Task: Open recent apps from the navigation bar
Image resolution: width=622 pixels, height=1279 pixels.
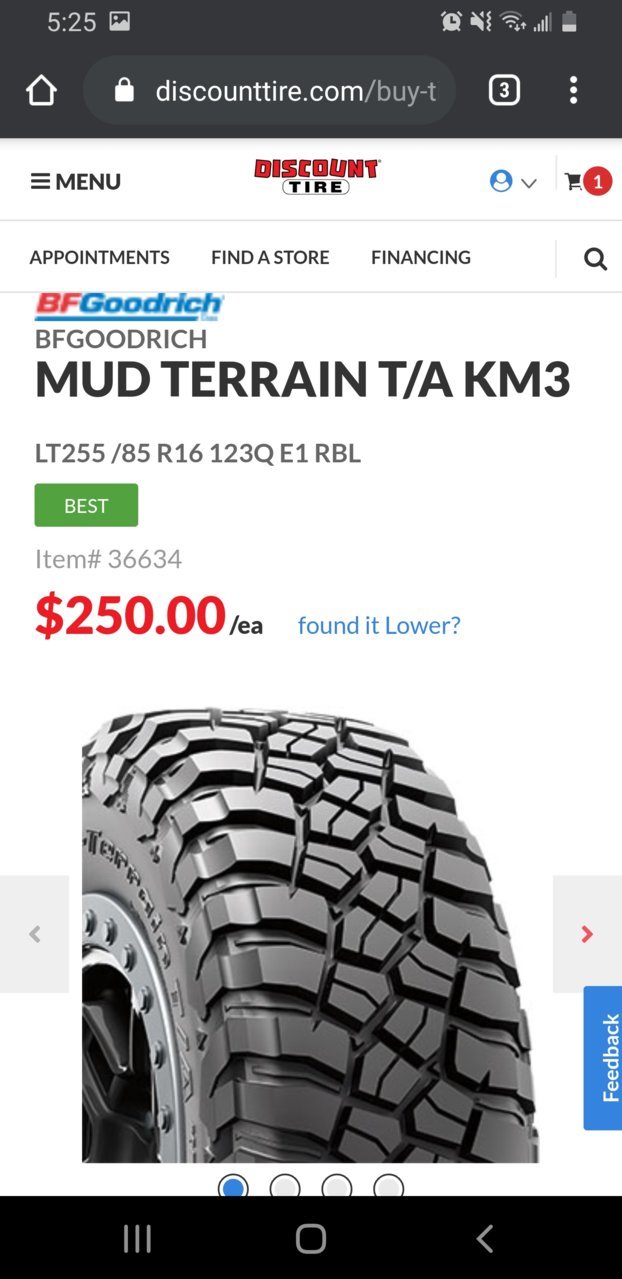Action: (137, 1239)
